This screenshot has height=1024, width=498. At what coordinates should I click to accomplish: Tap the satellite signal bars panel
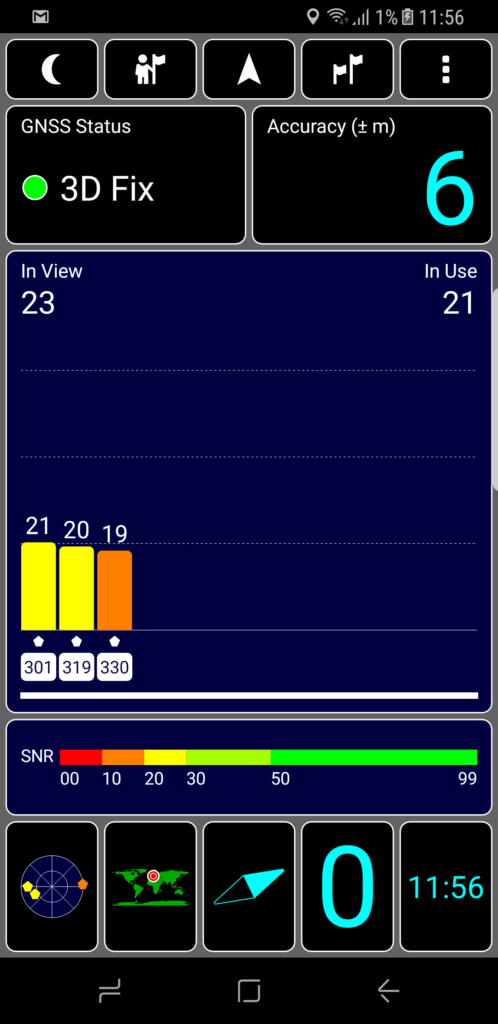(x=249, y=481)
